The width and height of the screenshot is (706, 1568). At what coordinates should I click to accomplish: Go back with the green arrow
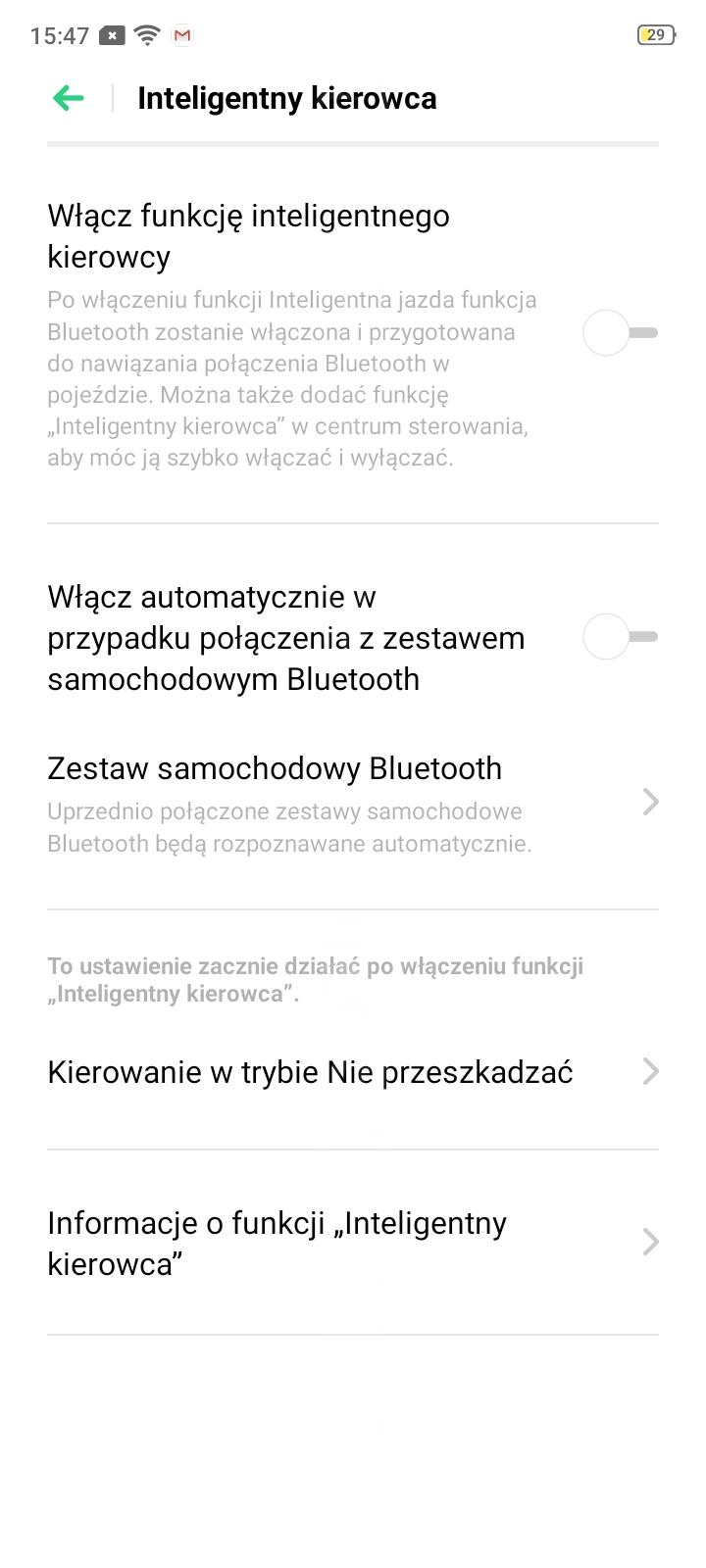[x=69, y=98]
